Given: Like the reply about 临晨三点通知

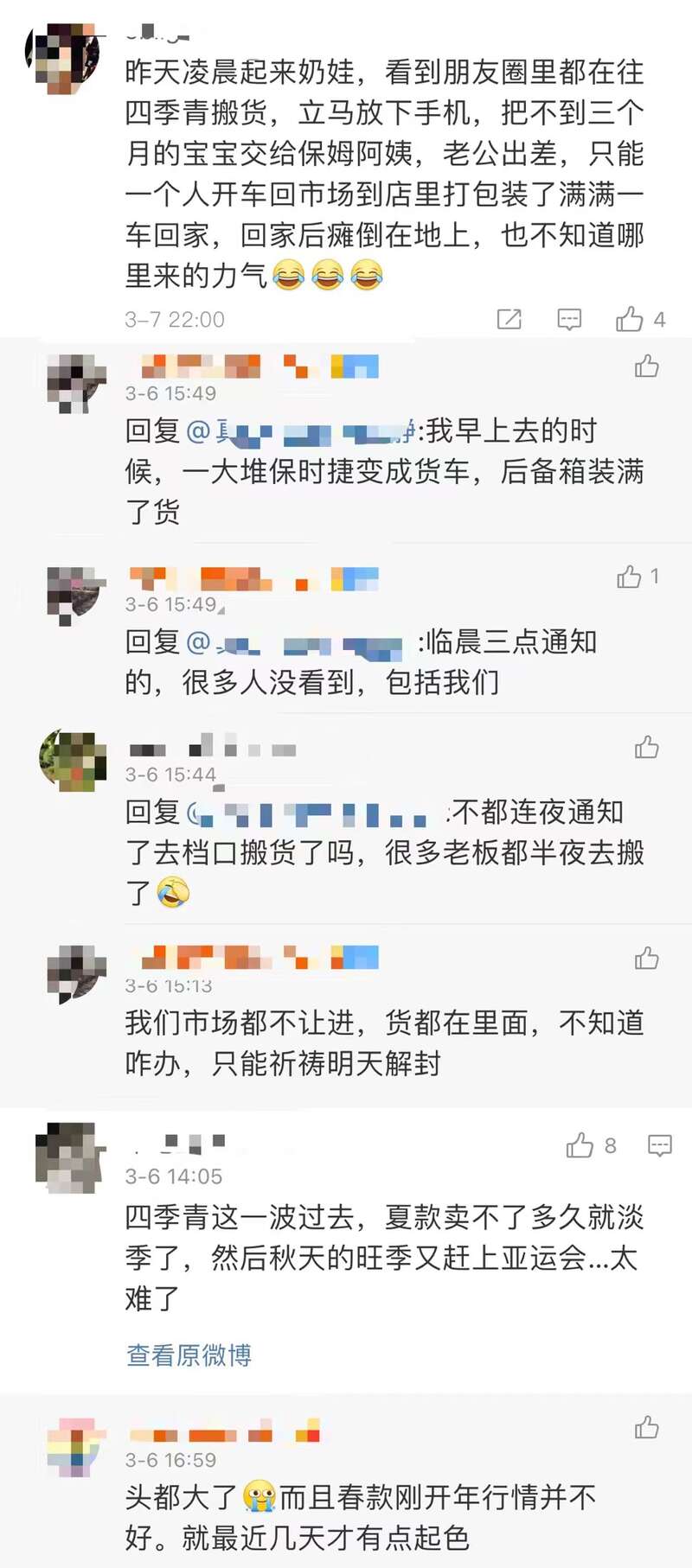Looking at the screenshot, I should pyautogui.click(x=630, y=577).
